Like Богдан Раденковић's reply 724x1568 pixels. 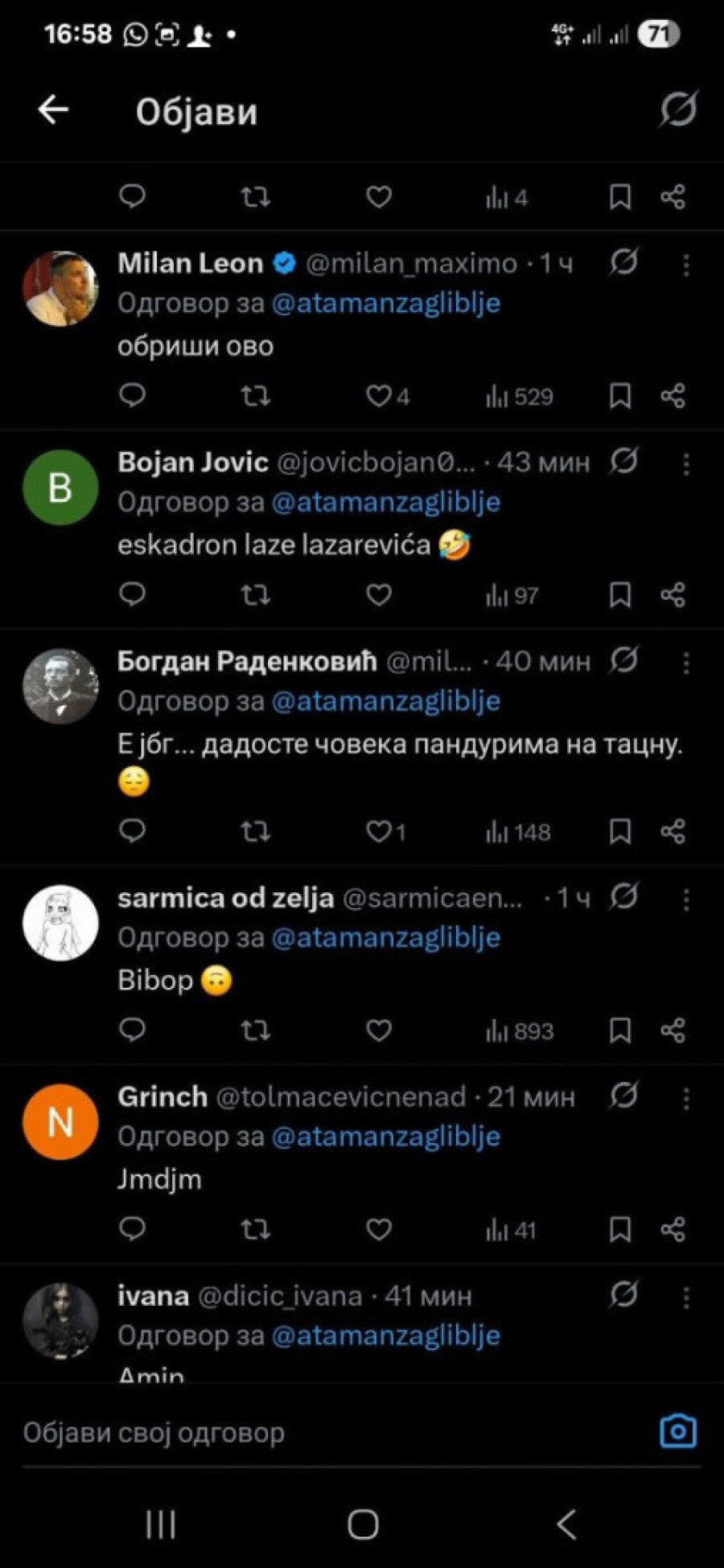pyautogui.click(x=379, y=831)
